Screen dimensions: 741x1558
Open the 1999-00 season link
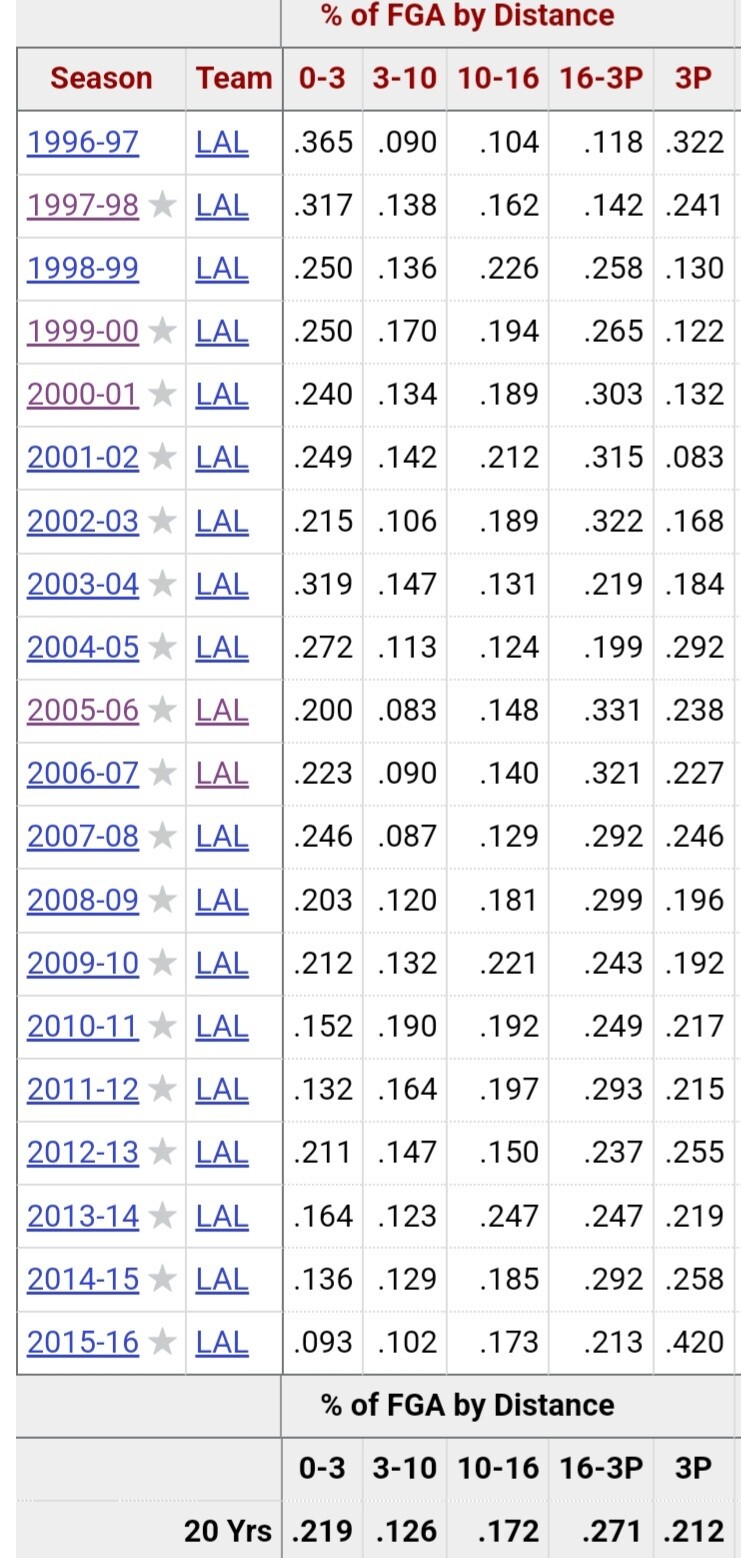pos(83,331)
